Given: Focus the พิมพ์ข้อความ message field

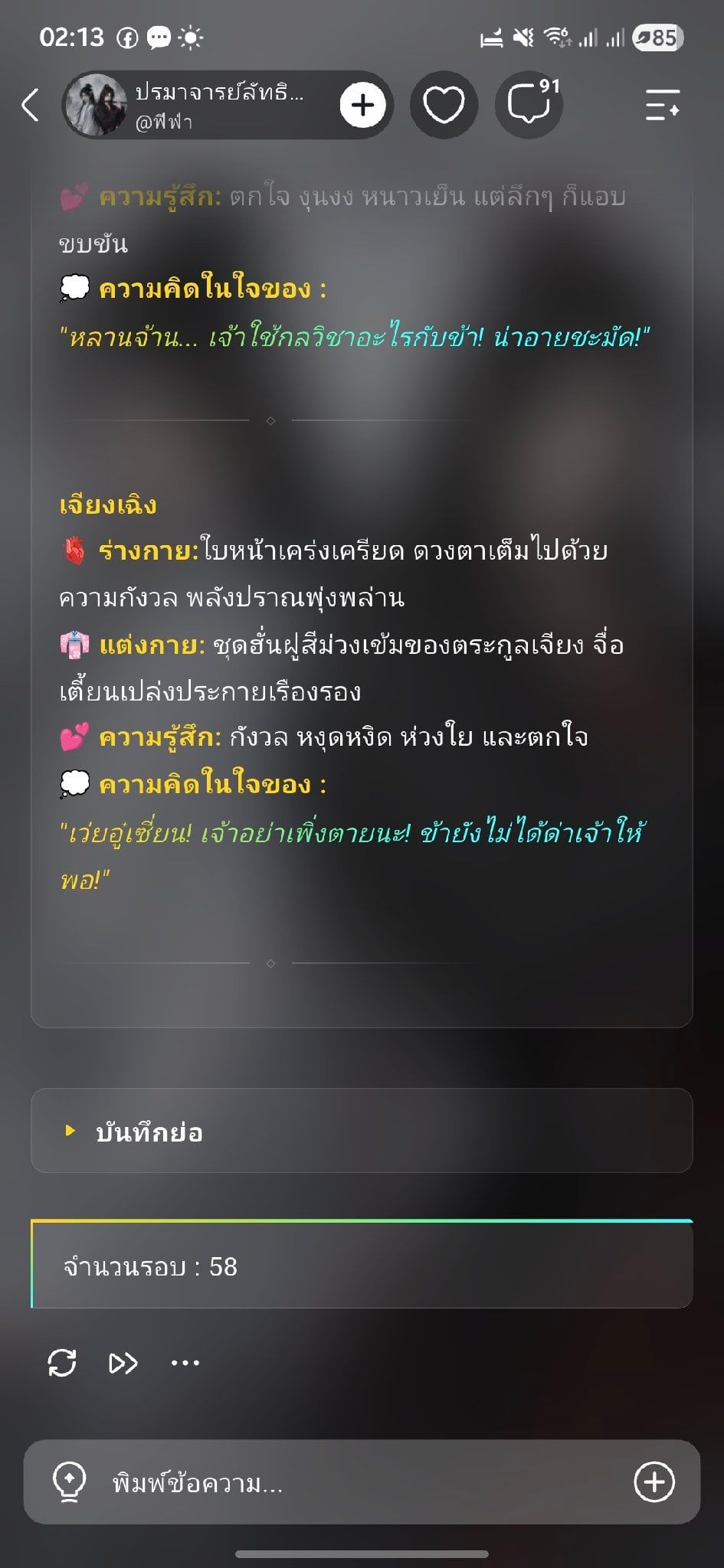Looking at the screenshot, I should coord(362,1483).
